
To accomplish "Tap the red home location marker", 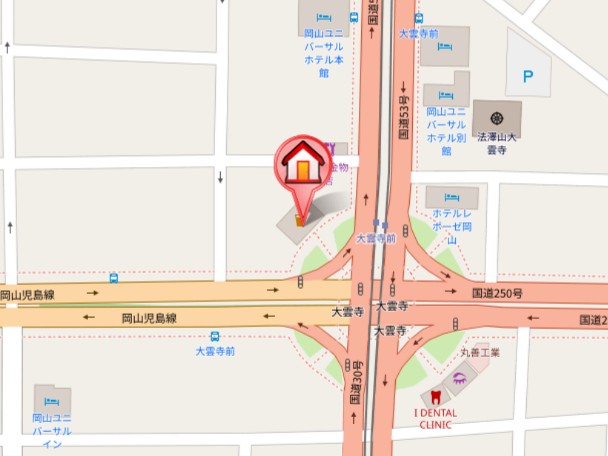I will click(302, 163).
